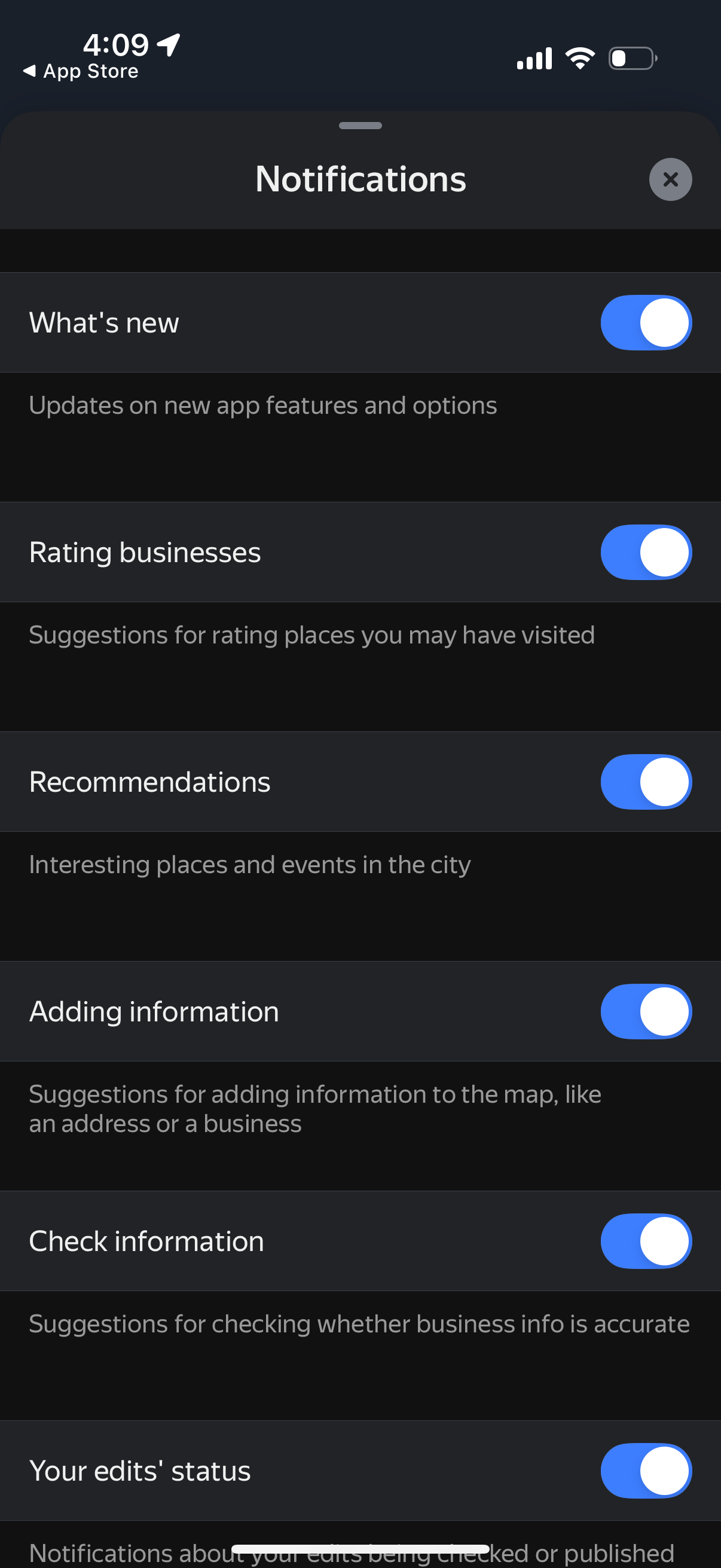The image size is (721, 1568).
Task: Tap the clock in the status bar
Action: (x=114, y=43)
